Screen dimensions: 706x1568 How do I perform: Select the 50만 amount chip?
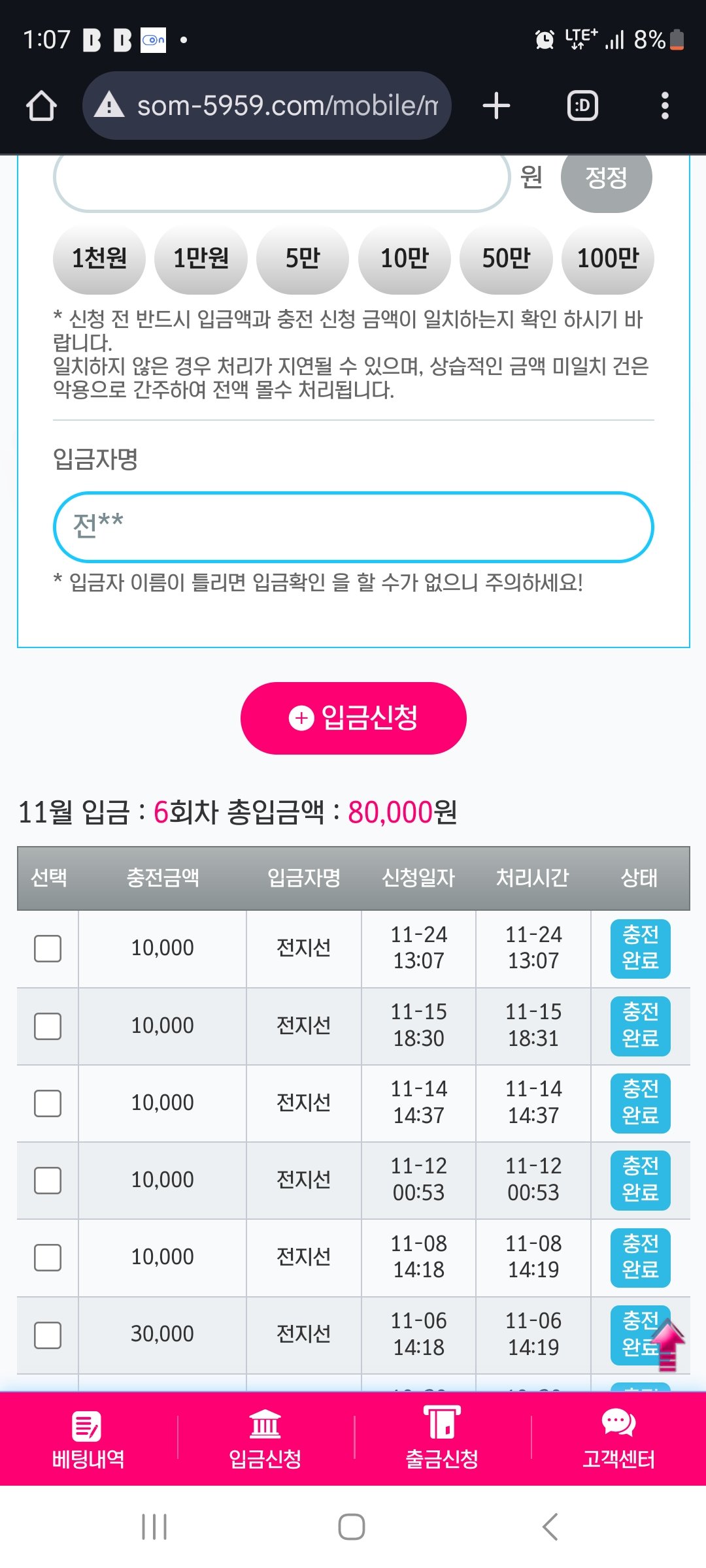[506, 259]
